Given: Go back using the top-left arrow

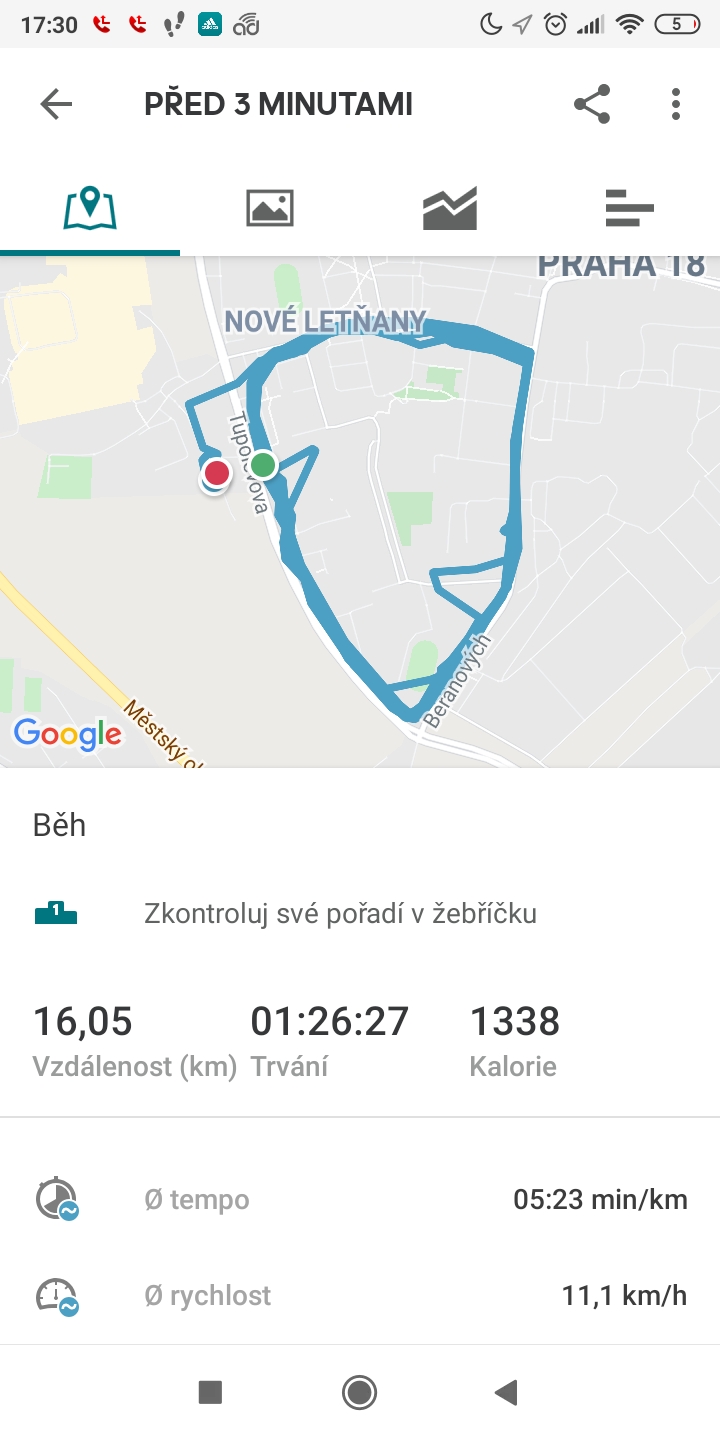Looking at the screenshot, I should [x=56, y=104].
